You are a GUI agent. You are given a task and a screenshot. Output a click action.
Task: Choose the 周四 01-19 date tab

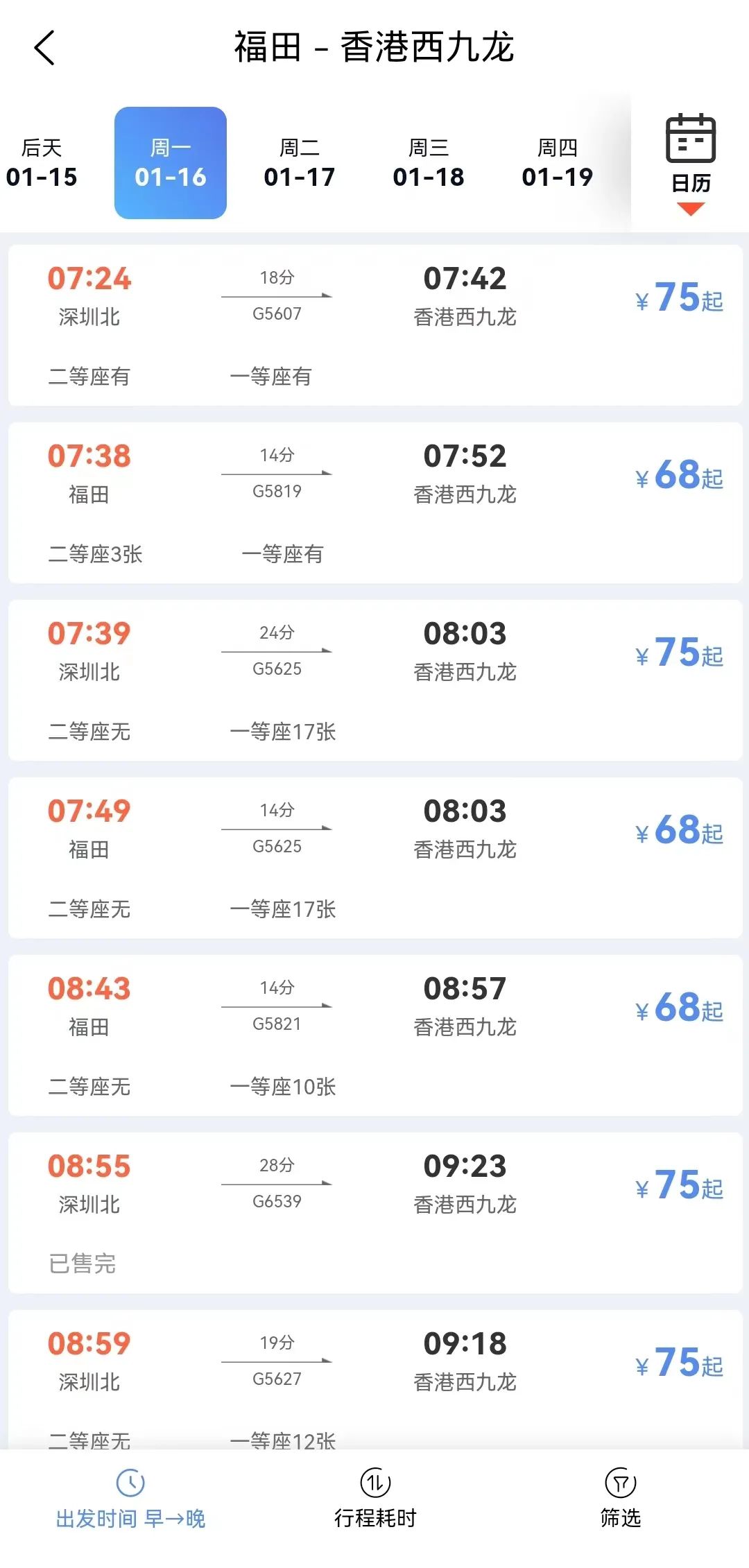[558, 163]
